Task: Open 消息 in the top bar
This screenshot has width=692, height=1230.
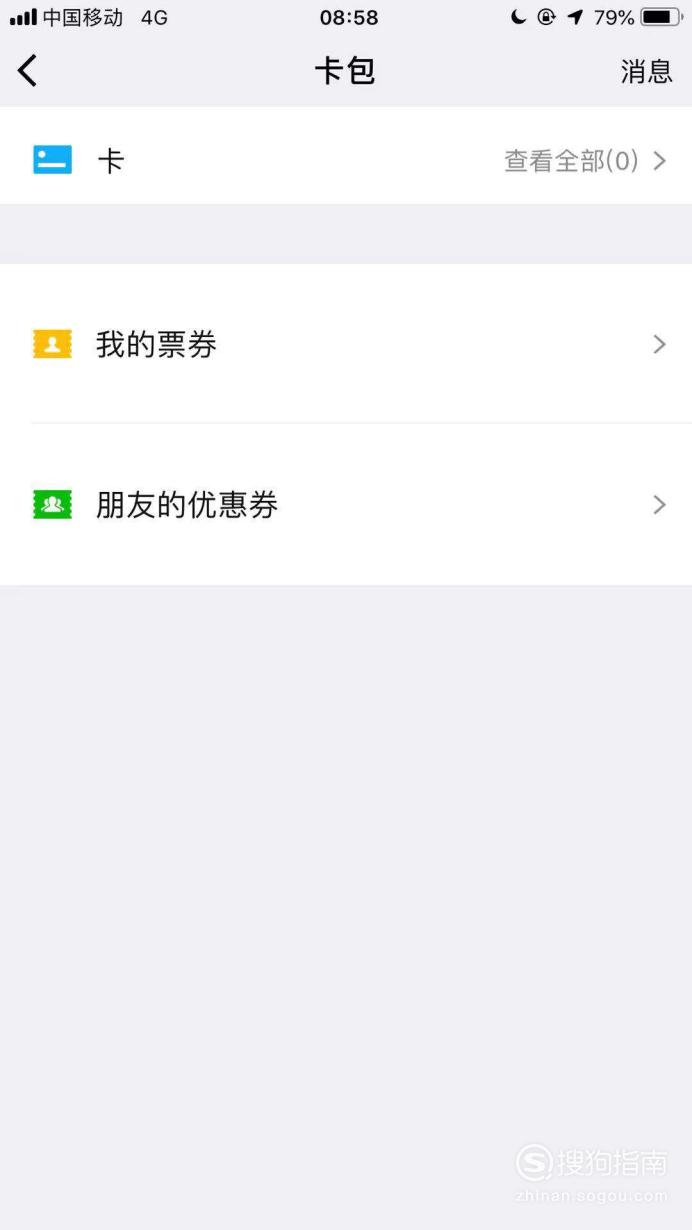Action: [646, 72]
